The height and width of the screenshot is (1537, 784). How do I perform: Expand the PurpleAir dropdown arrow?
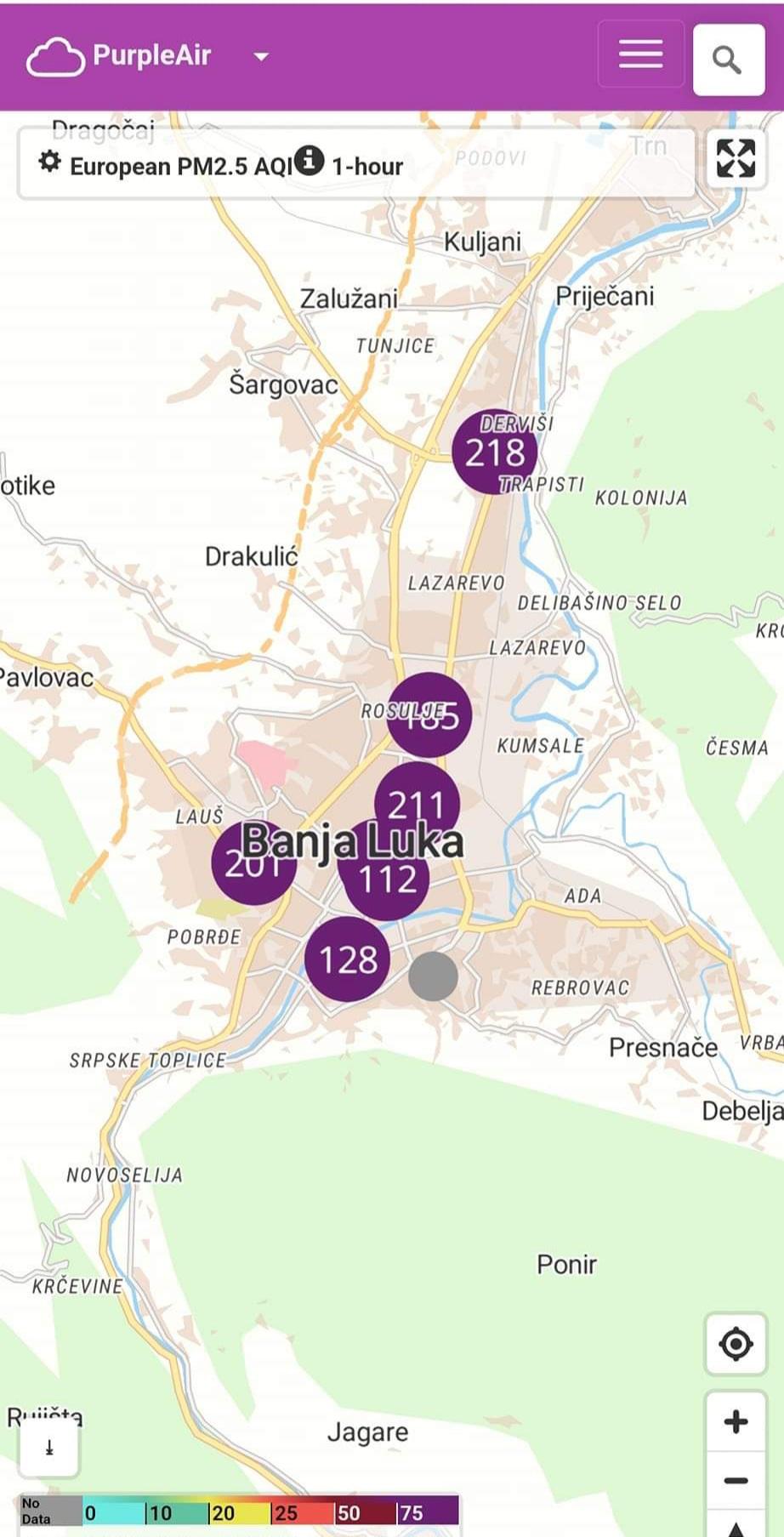261,57
